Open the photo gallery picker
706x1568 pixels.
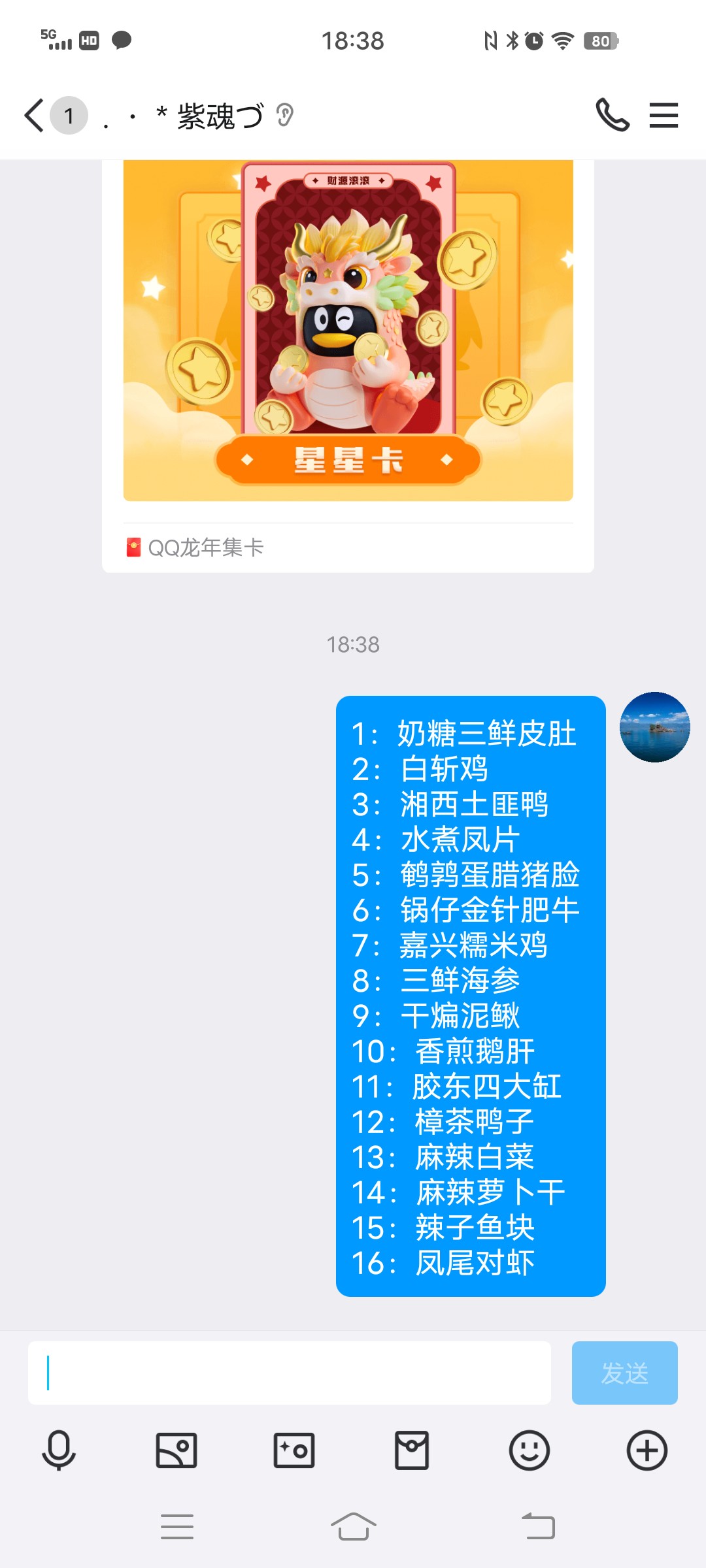(176, 1450)
